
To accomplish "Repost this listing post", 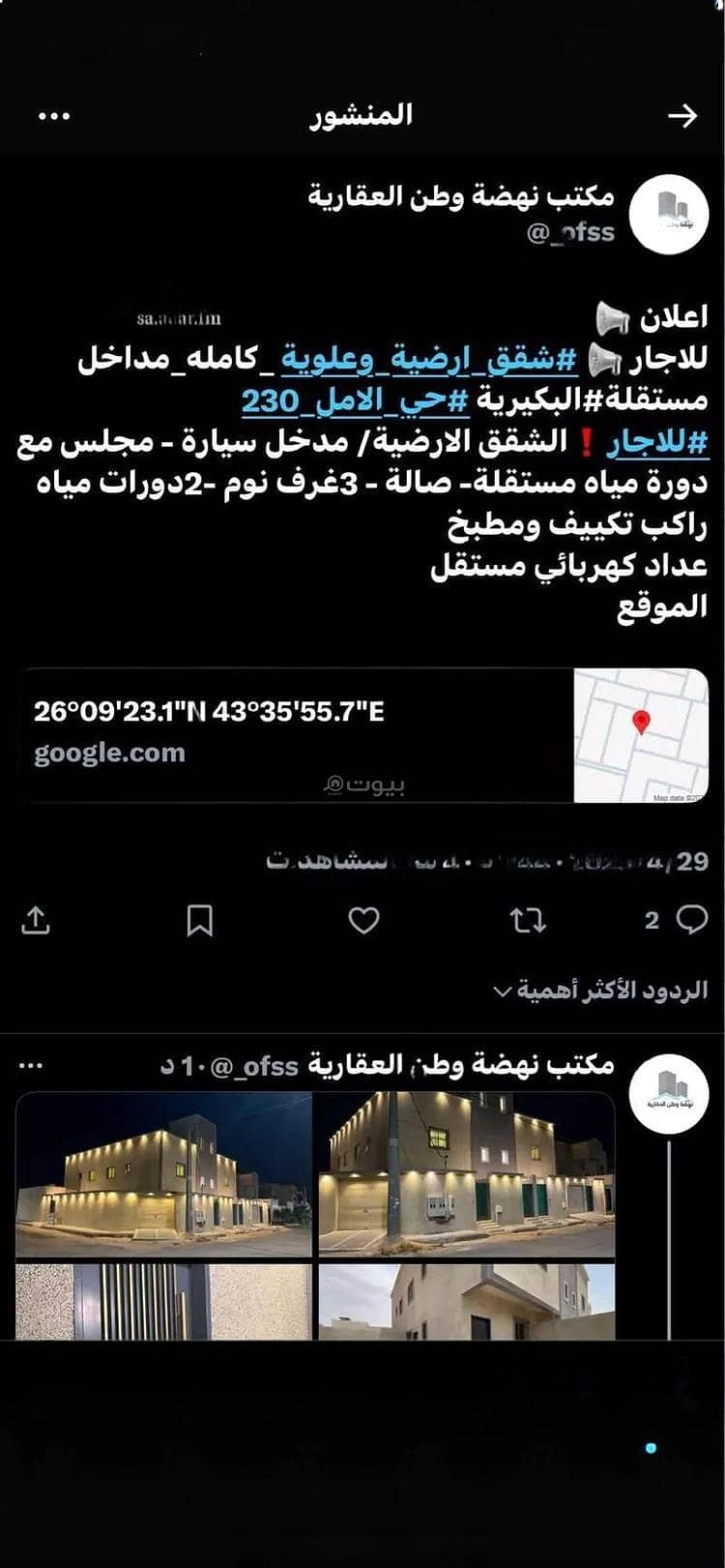I will pos(528,920).
